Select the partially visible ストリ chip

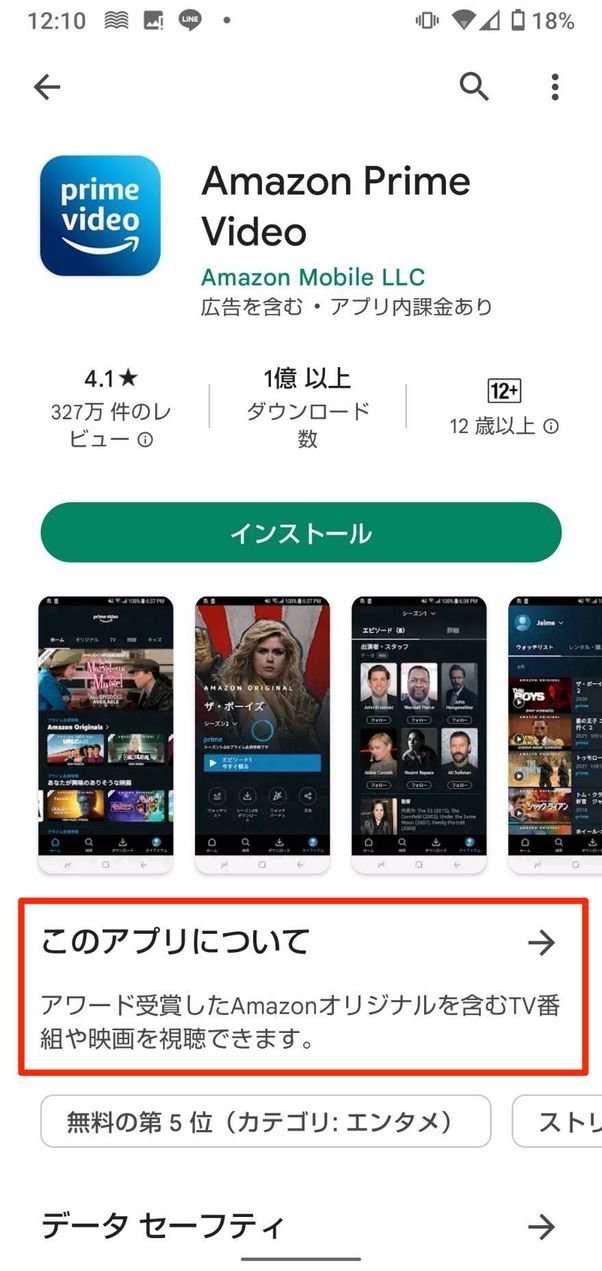click(560, 1121)
